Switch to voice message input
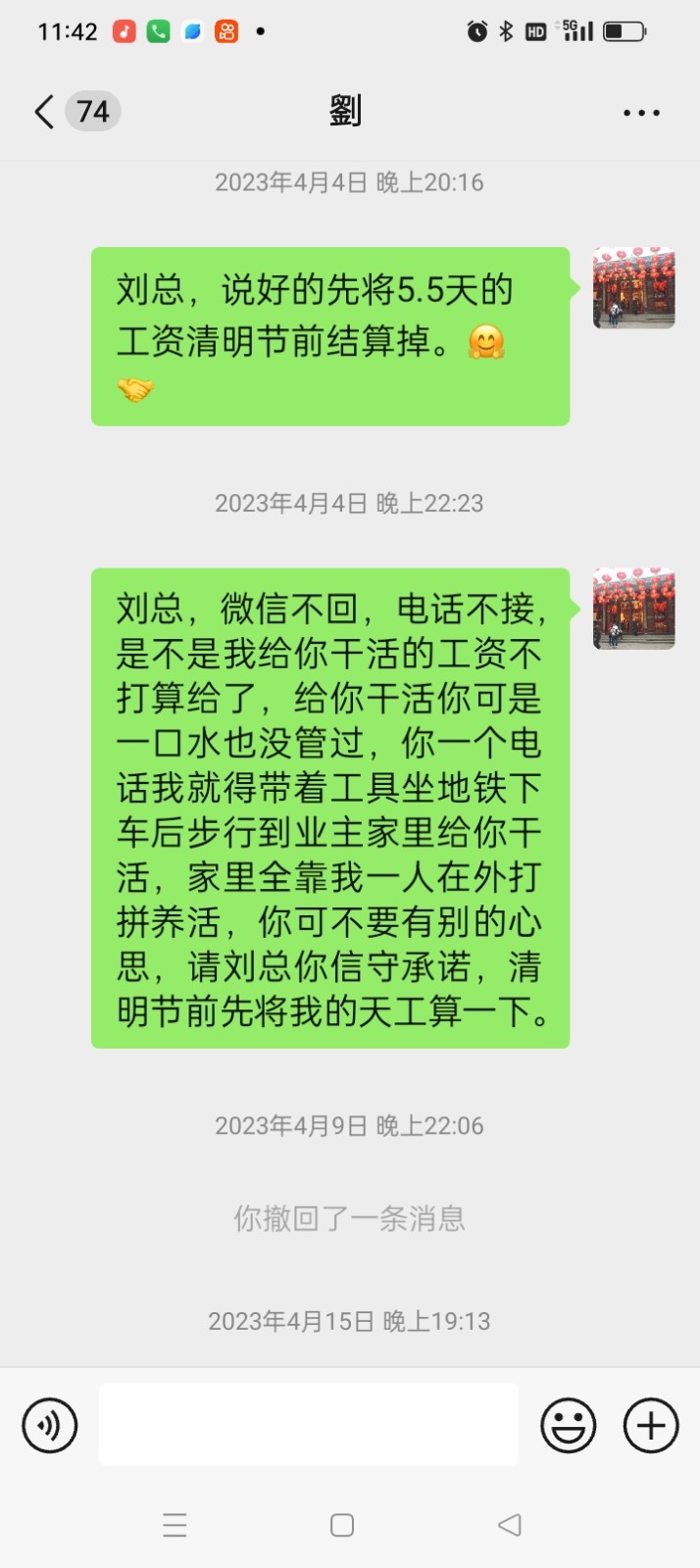 click(49, 1425)
